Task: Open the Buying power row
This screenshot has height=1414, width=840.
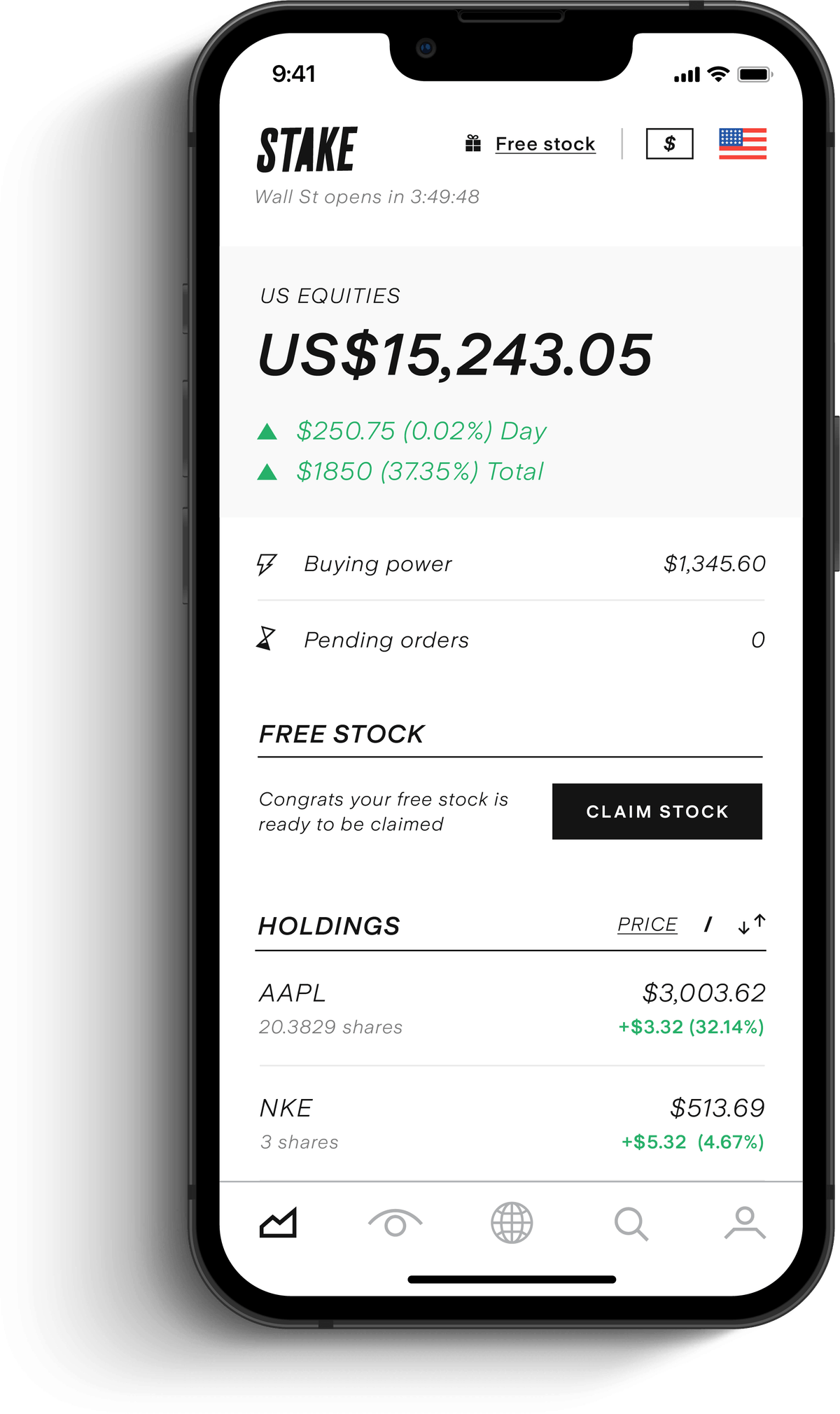Action: click(511, 563)
